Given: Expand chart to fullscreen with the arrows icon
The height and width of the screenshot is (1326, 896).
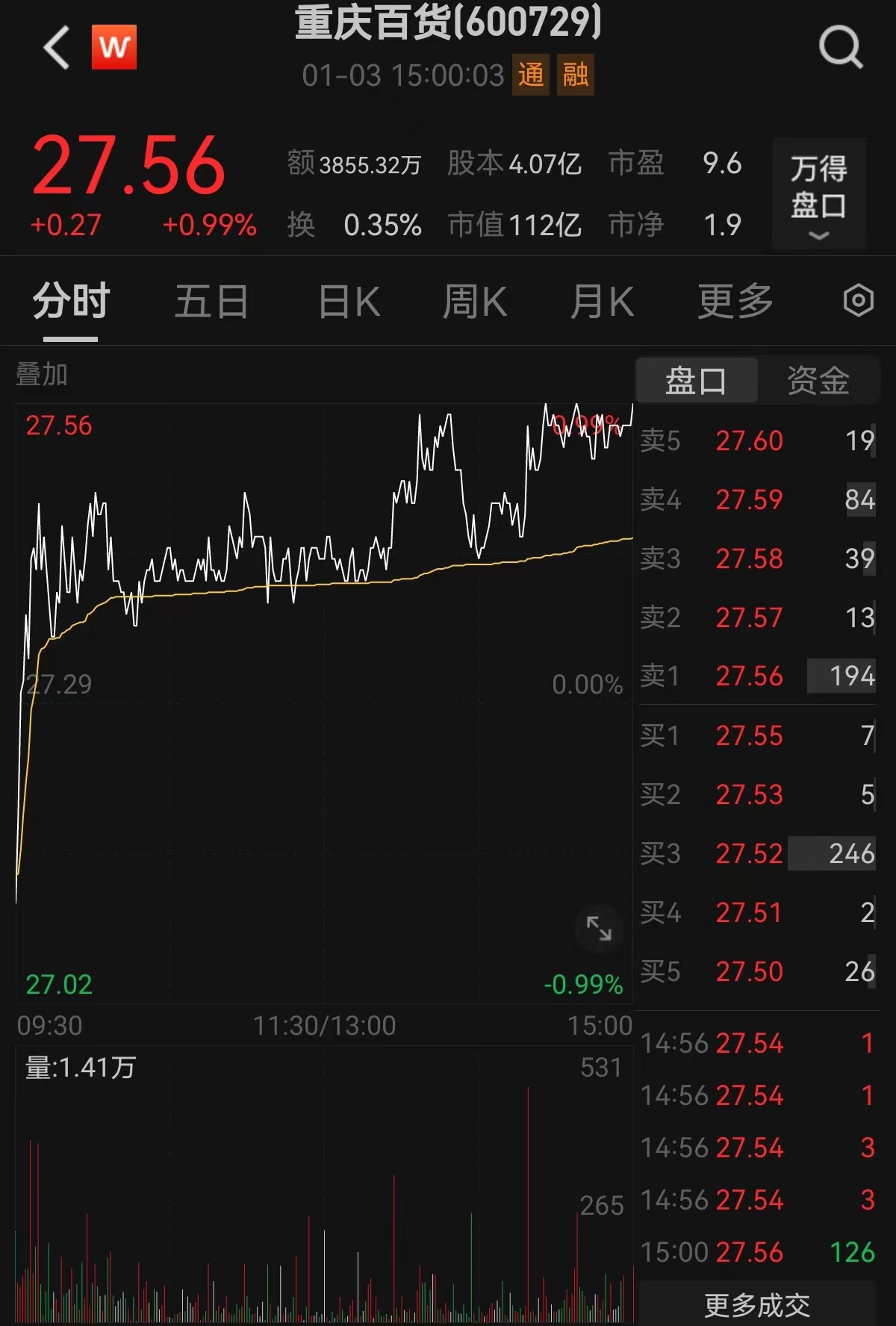Looking at the screenshot, I should [x=600, y=928].
